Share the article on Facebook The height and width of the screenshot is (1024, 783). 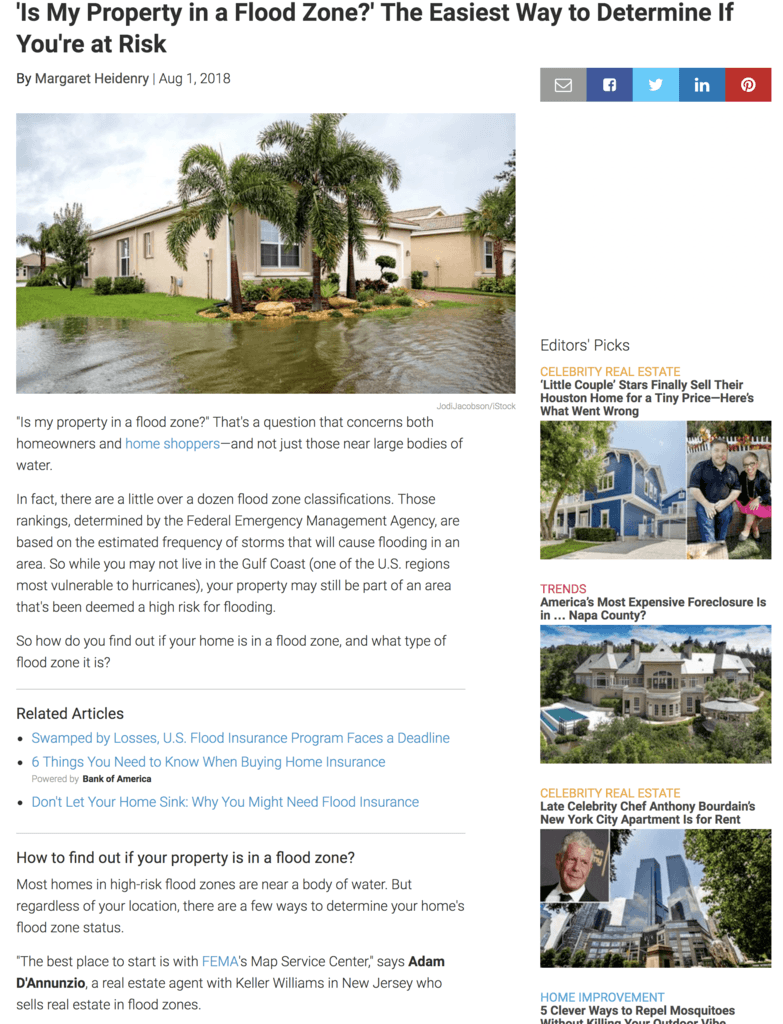click(x=609, y=85)
